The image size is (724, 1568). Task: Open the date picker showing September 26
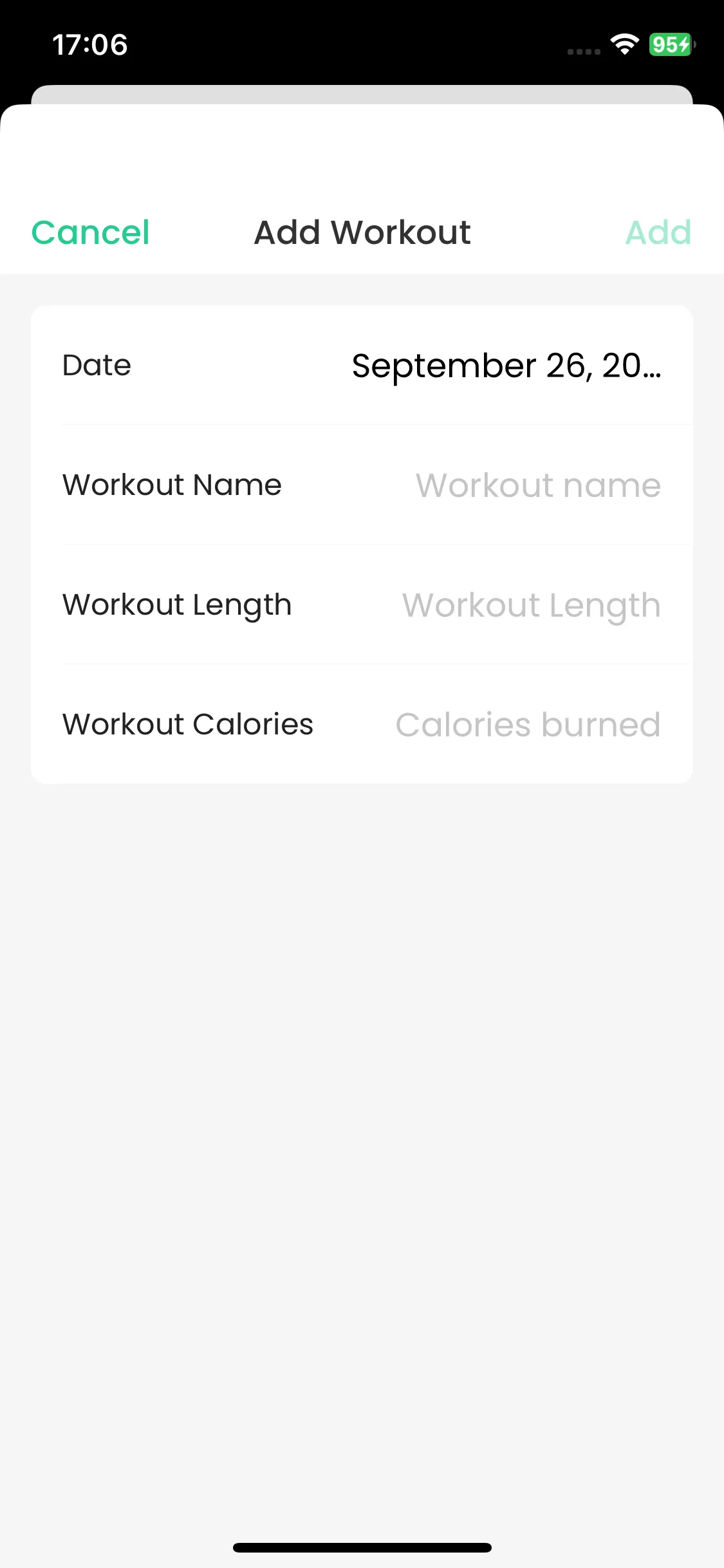coord(506,366)
